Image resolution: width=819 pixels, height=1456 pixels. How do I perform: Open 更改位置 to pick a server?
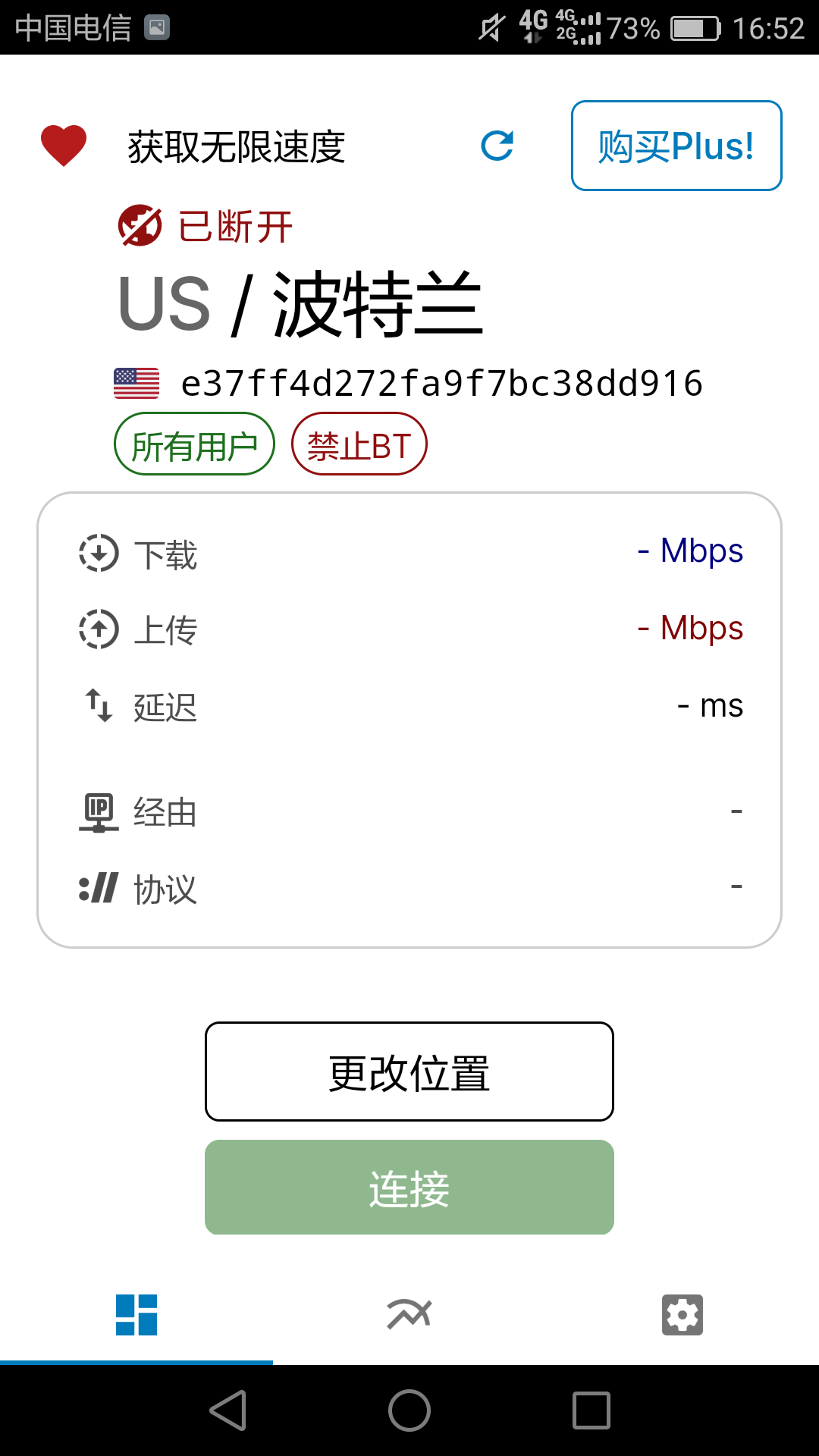[409, 1071]
